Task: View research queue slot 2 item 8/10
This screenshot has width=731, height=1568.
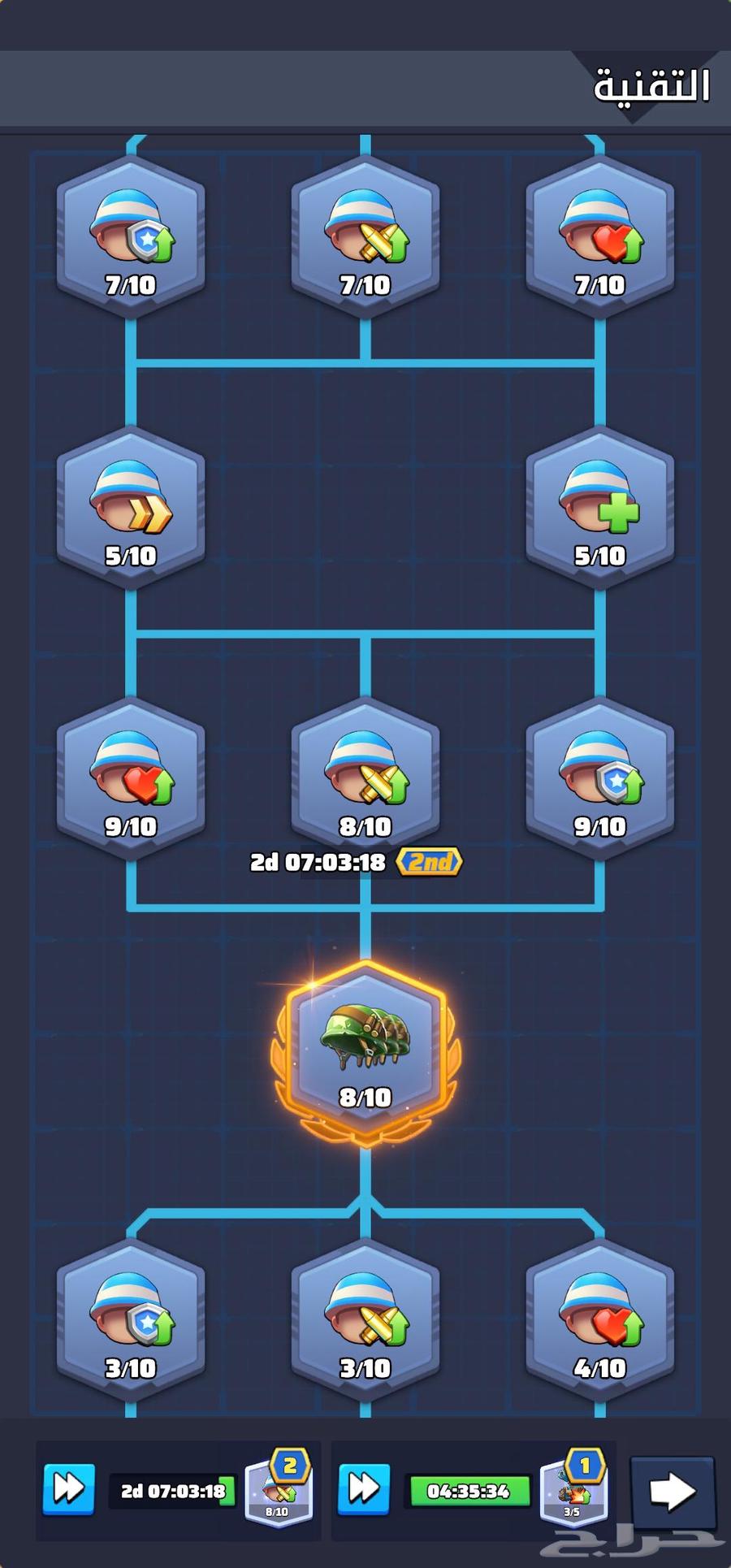Action: click(x=279, y=1490)
